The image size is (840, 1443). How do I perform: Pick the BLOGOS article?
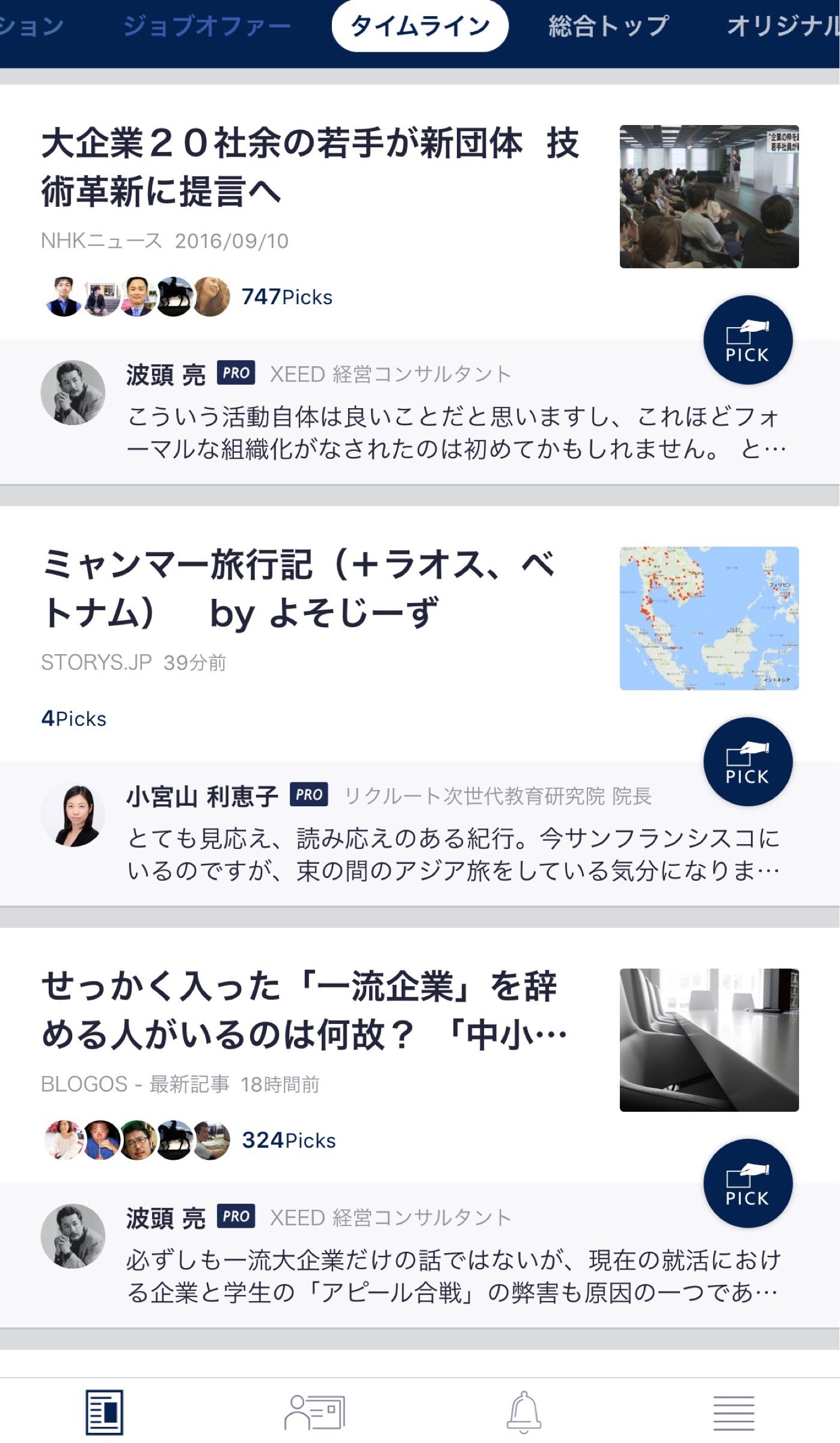point(747,1183)
